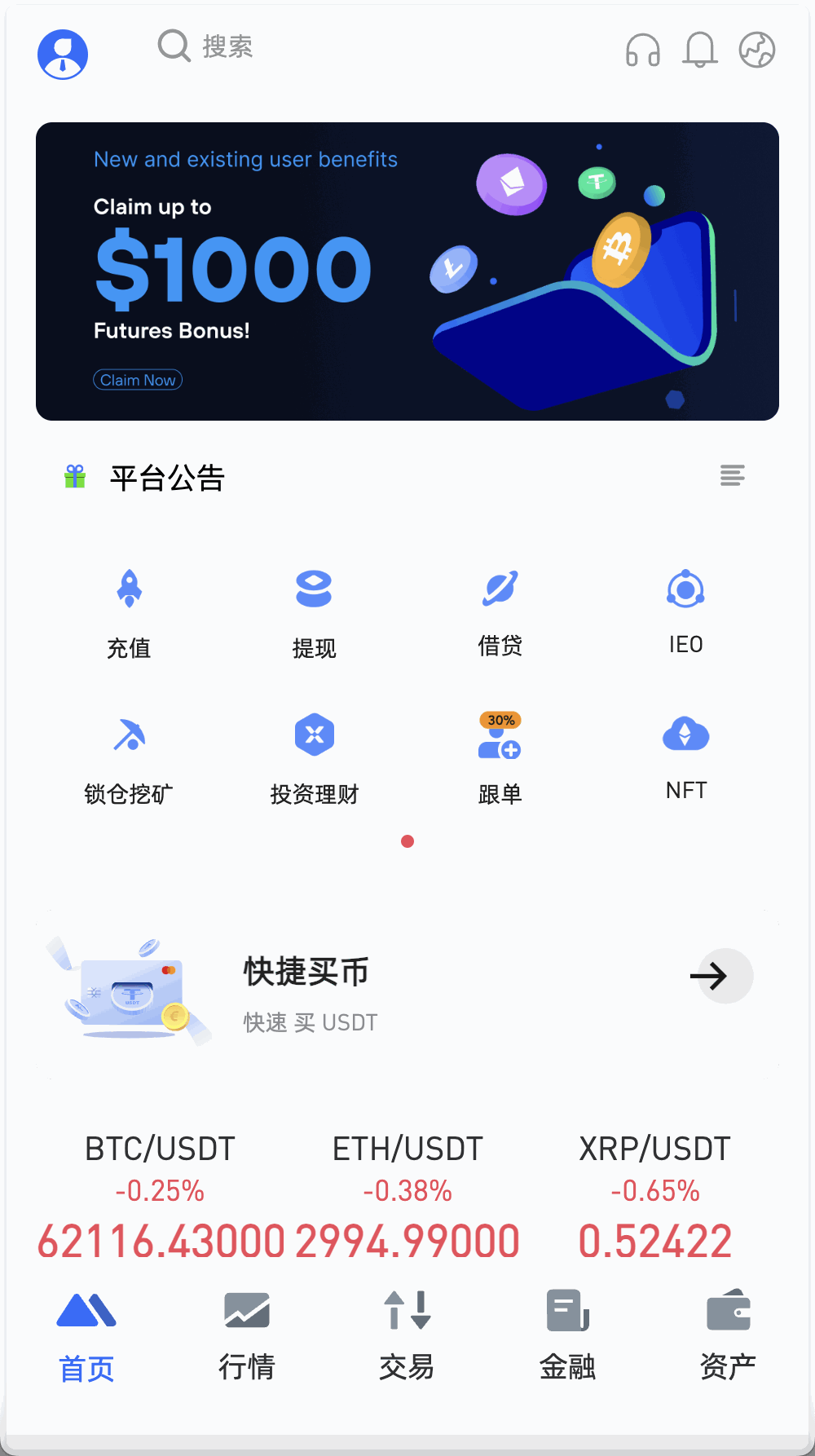Select the carousel page indicator dot
Image resolution: width=815 pixels, height=1456 pixels.
click(x=407, y=841)
